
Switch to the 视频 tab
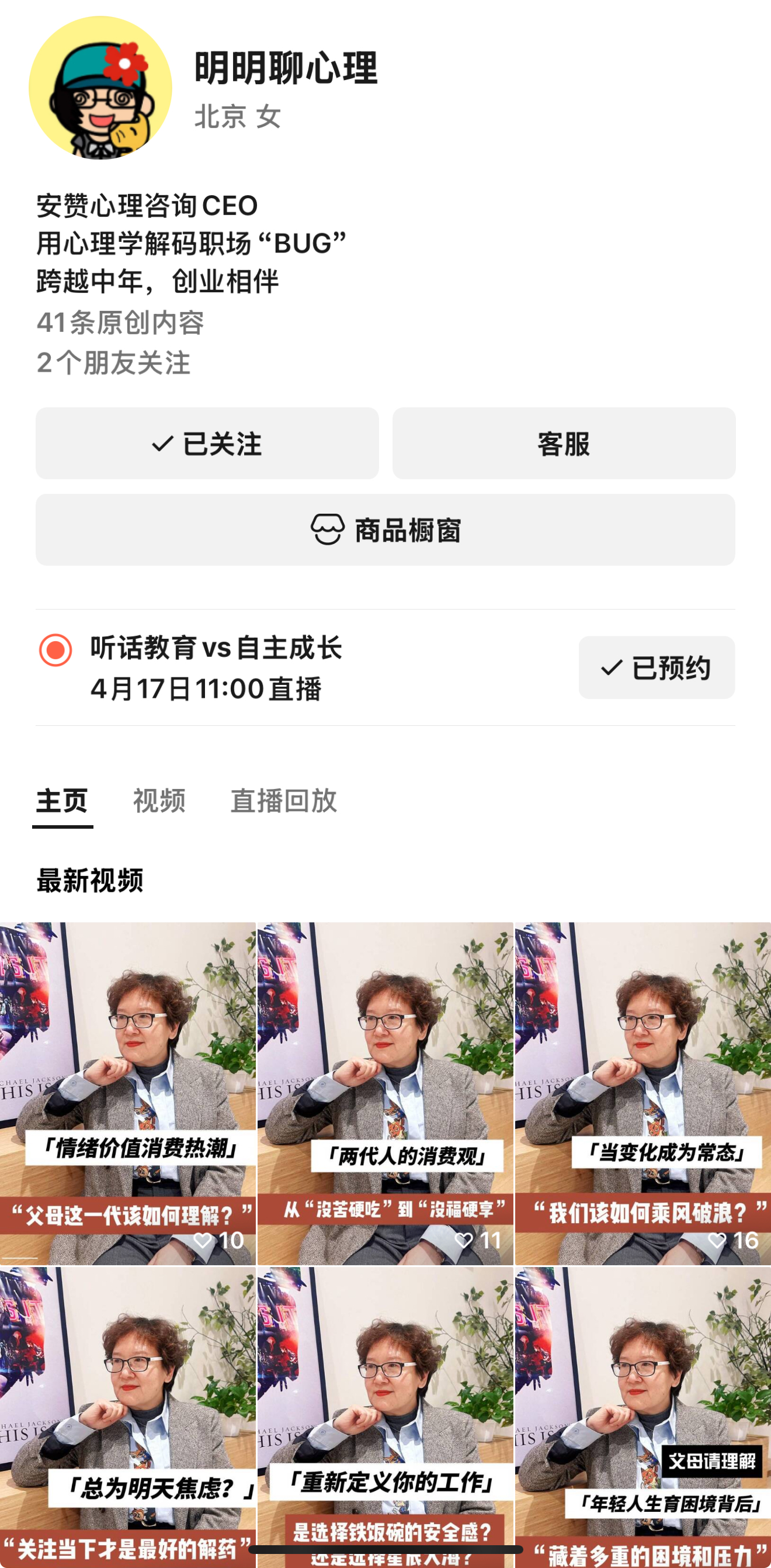click(159, 801)
